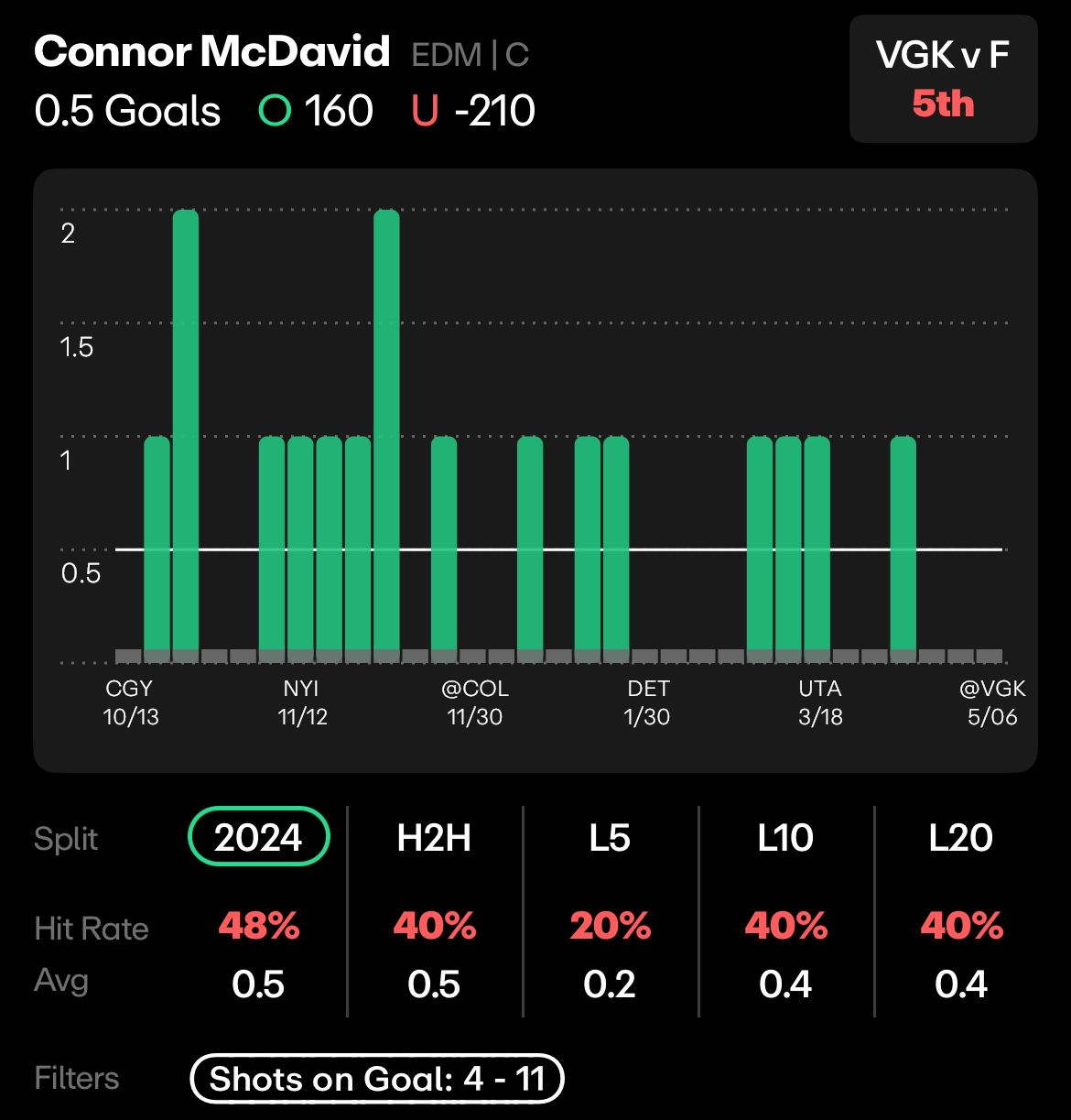This screenshot has height=1120, width=1071.
Task: Open the Shots on Goal filter chip
Action: pos(376,1078)
